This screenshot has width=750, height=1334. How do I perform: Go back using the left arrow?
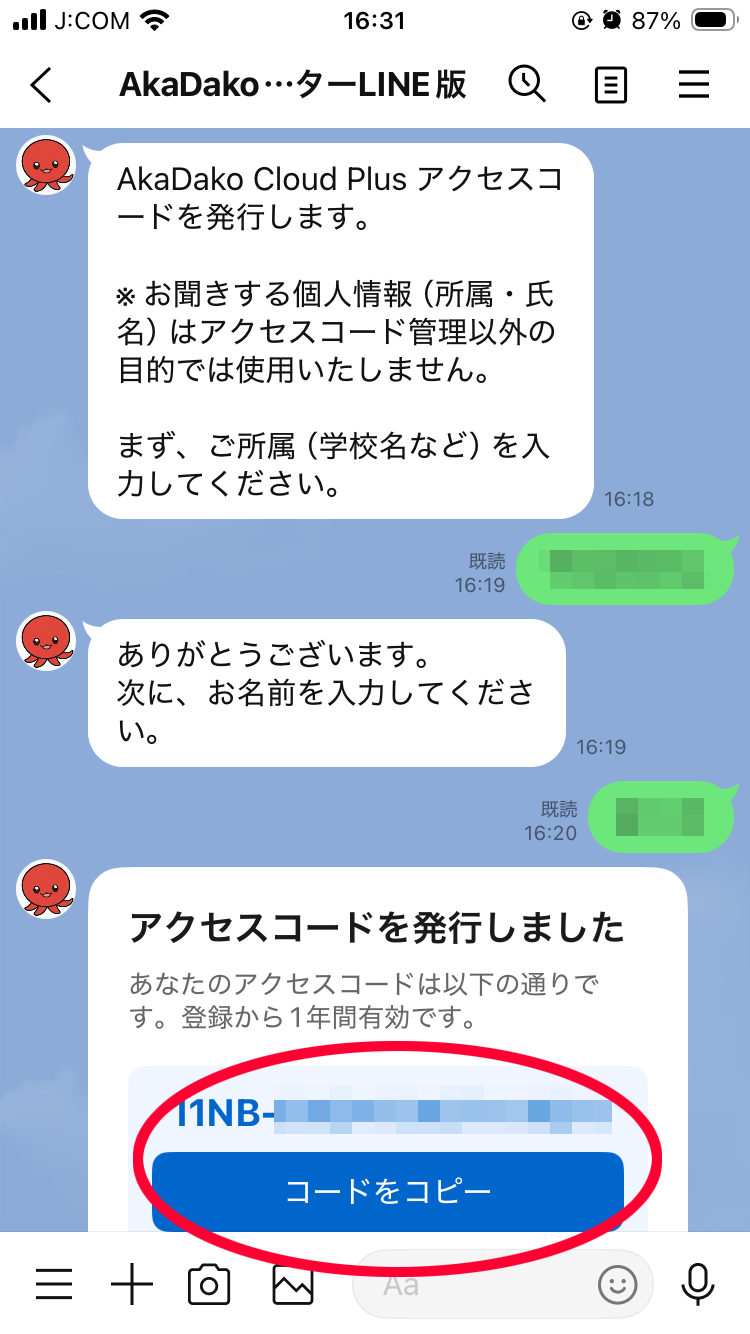click(x=40, y=85)
